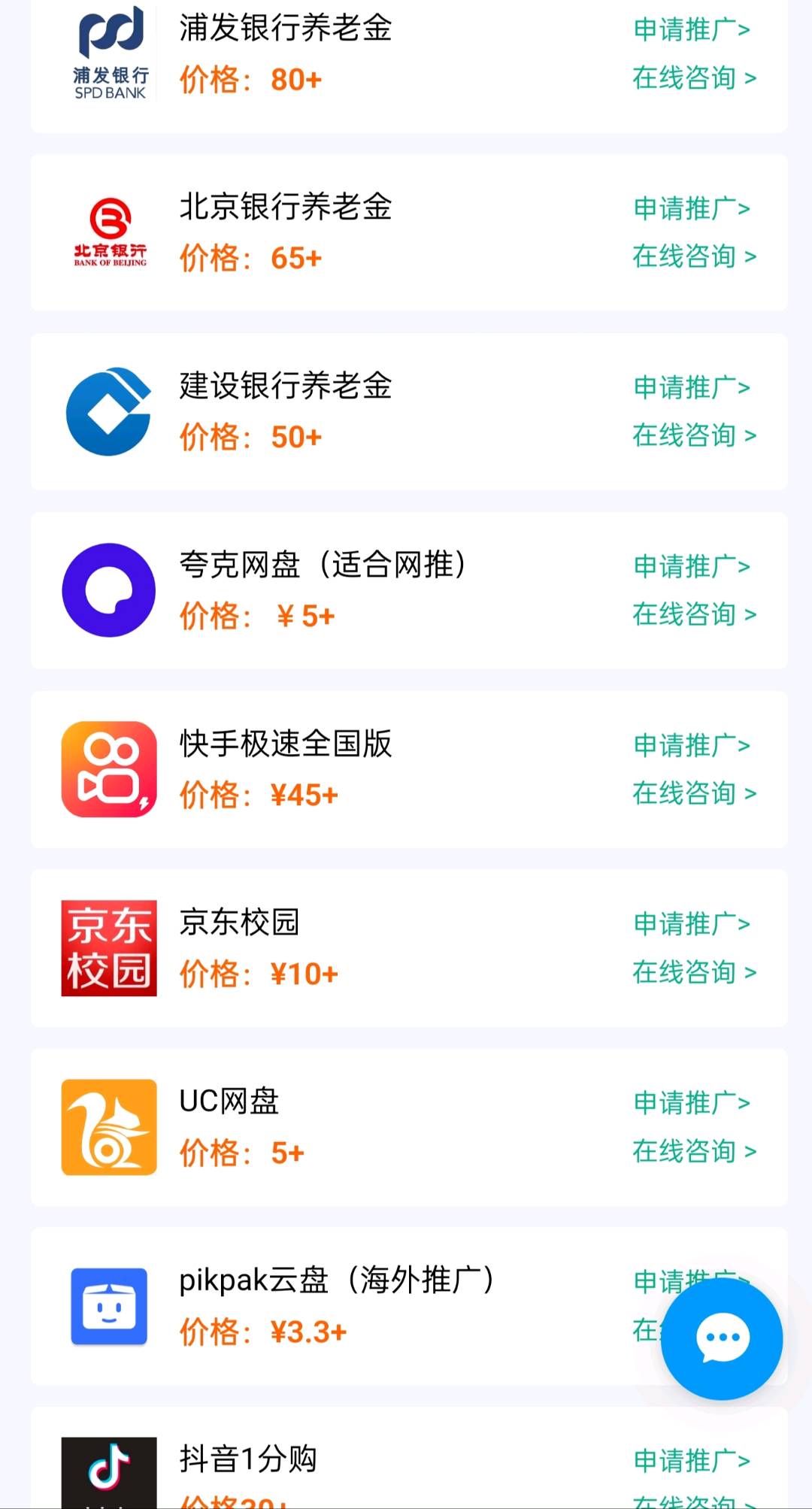The height and width of the screenshot is (1509, 812).
Task: Apply to promote 北京银行养老金
Action: pos(692,208)
